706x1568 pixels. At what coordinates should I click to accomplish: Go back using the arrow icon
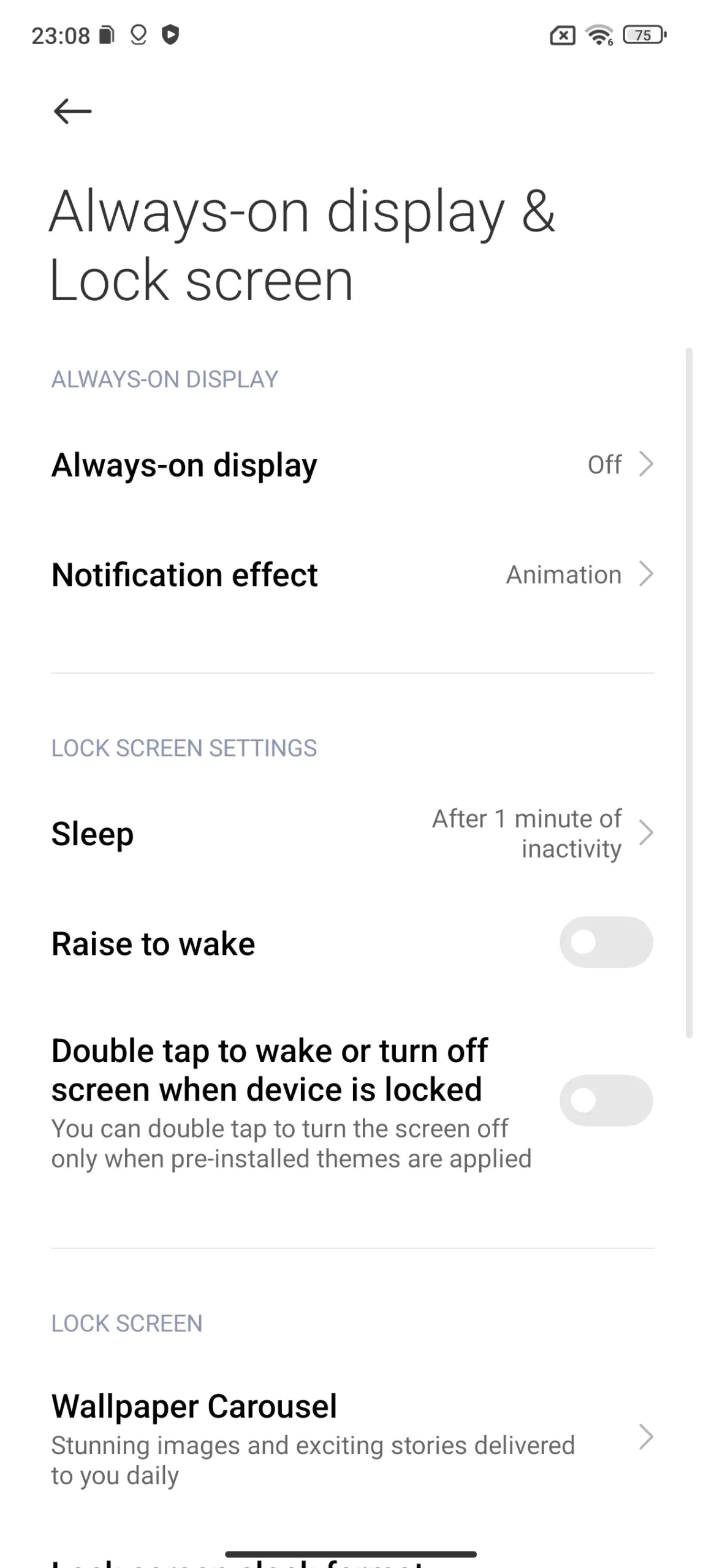point(72,111)
